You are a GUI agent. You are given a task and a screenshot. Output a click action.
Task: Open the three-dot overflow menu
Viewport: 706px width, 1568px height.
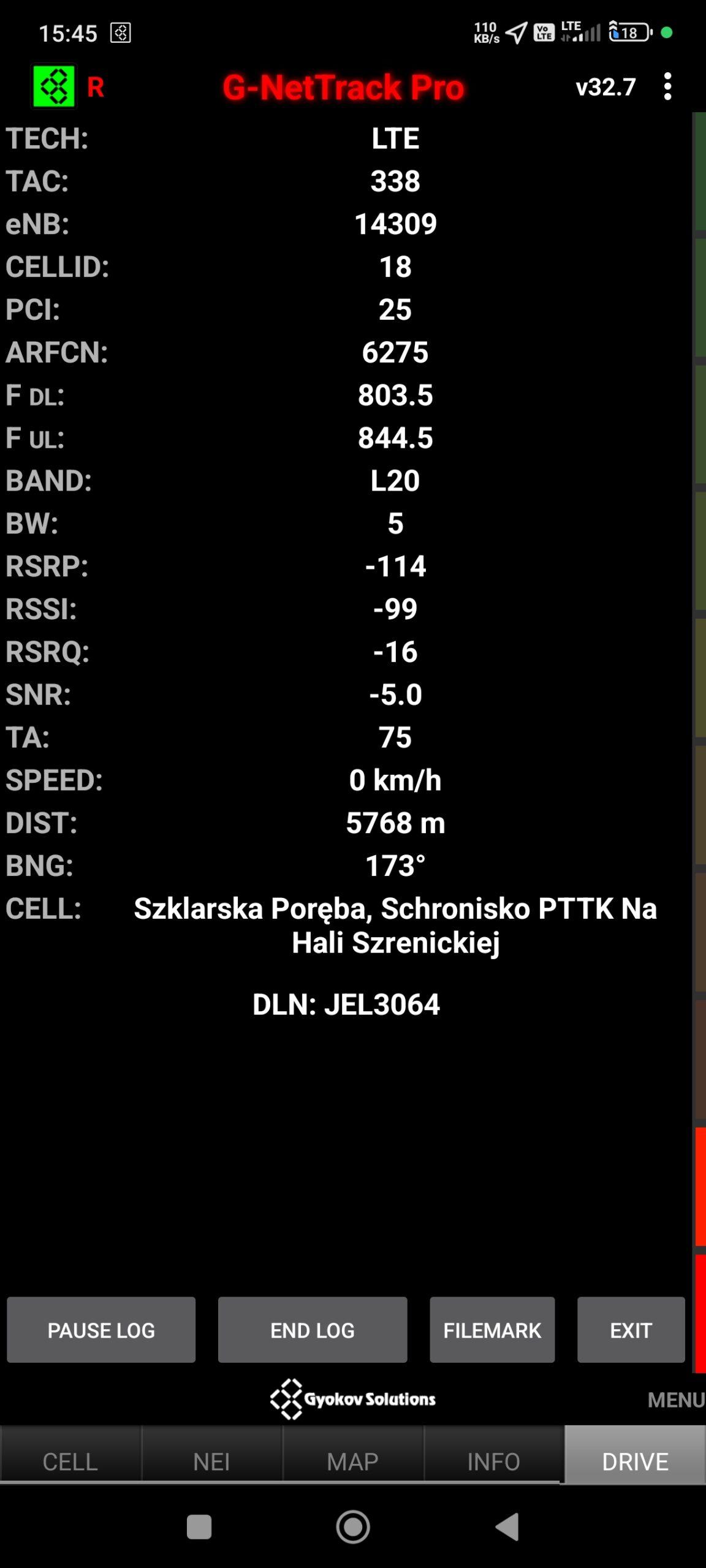pyautogui.click(x=667, y=86)
